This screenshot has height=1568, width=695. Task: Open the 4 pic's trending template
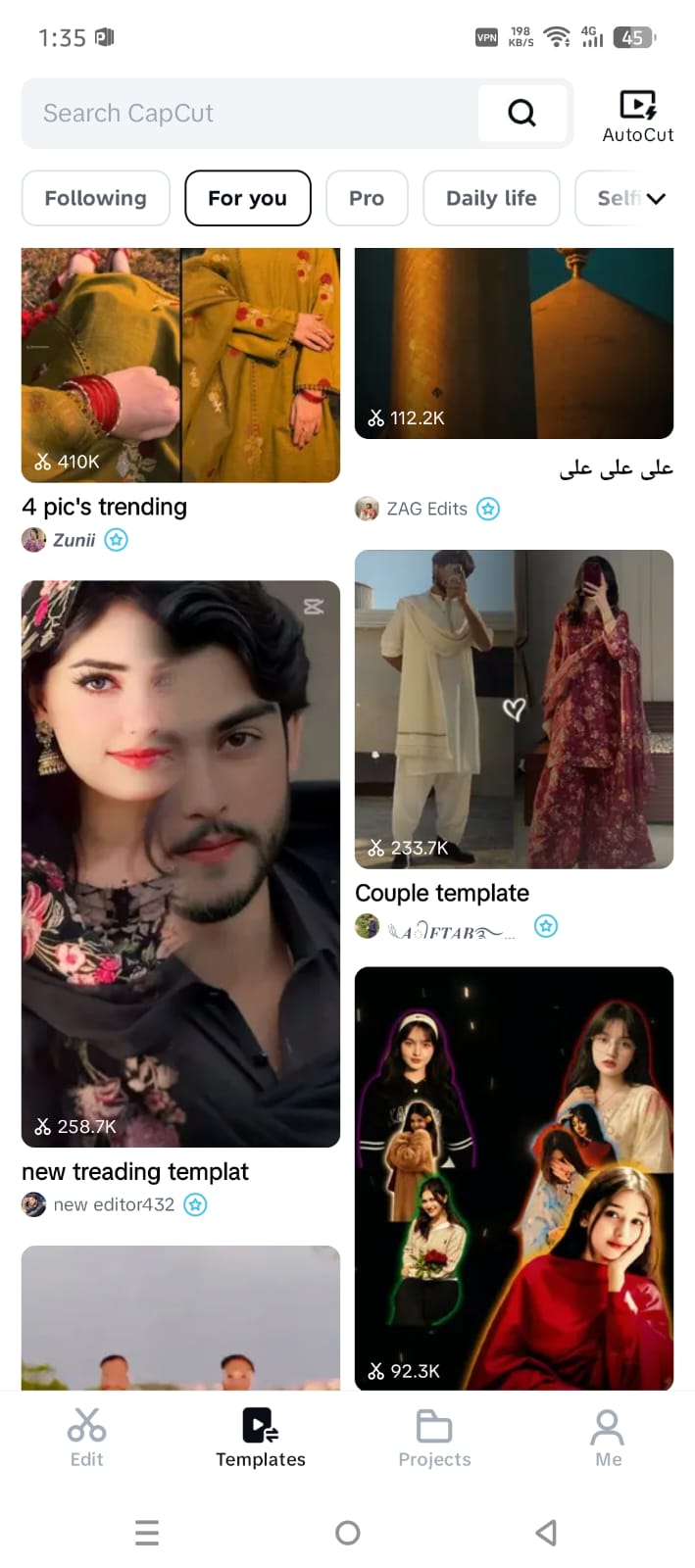180,372
